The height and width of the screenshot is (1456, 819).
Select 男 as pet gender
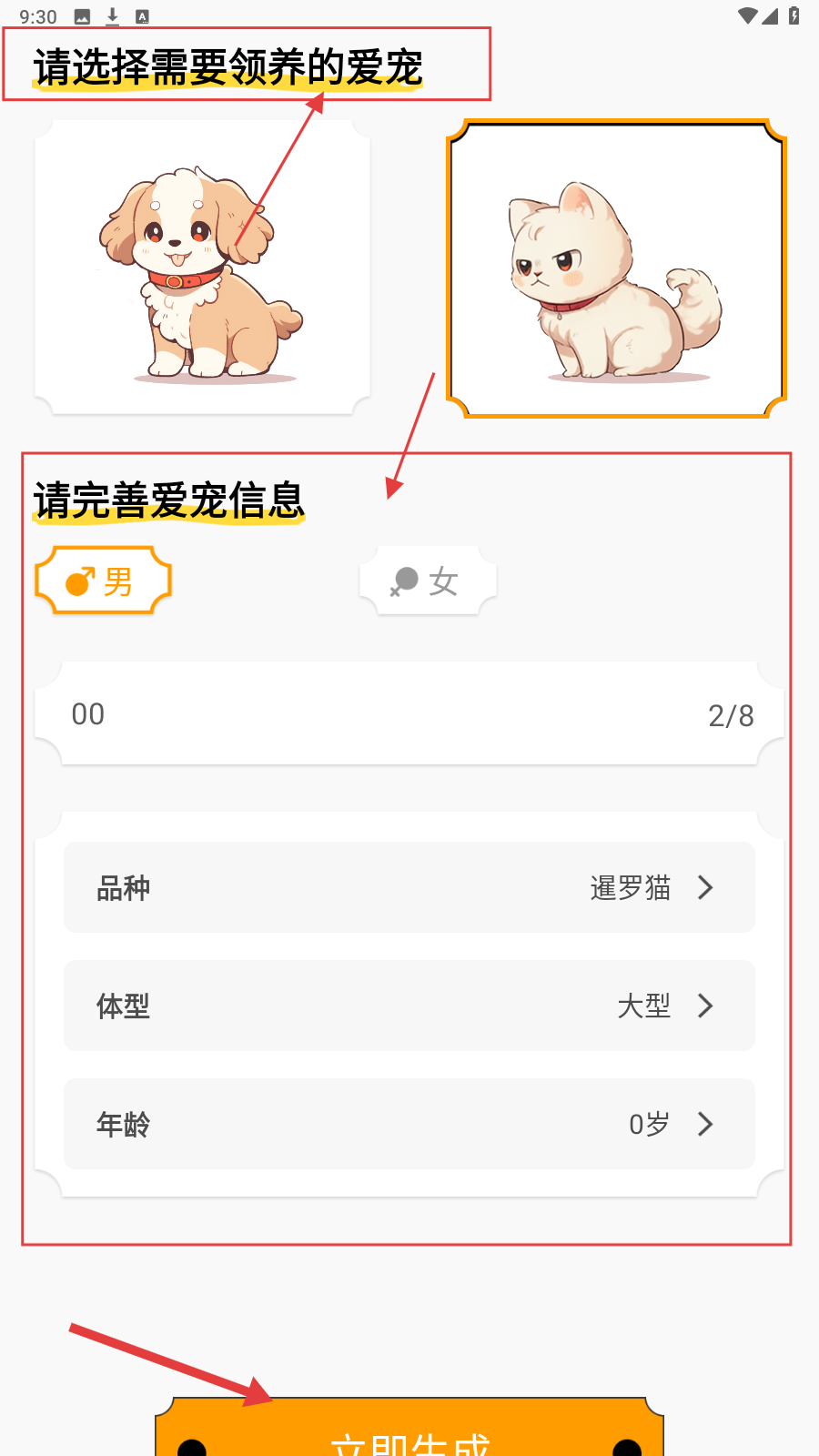coord(103,581)
